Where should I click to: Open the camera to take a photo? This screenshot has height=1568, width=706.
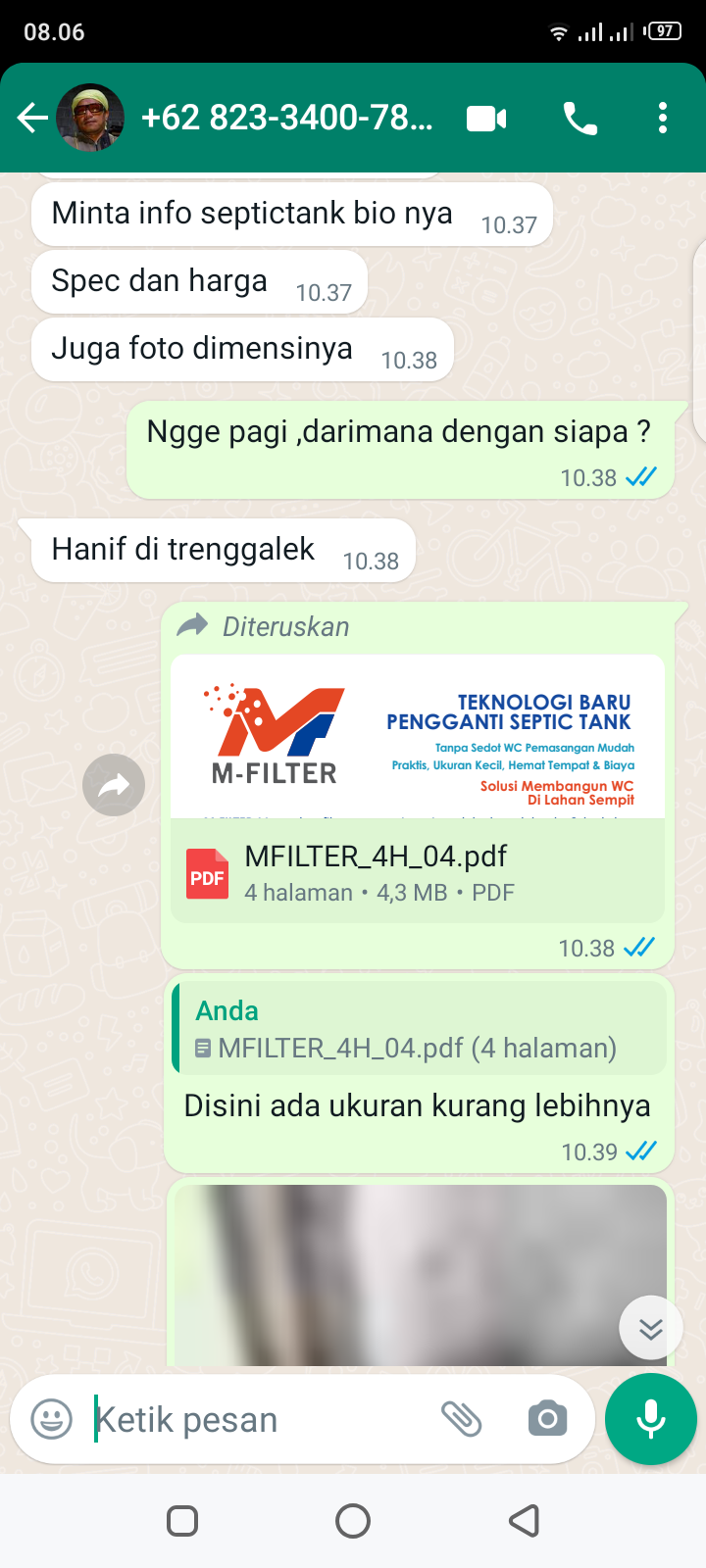pos(547,1419)
